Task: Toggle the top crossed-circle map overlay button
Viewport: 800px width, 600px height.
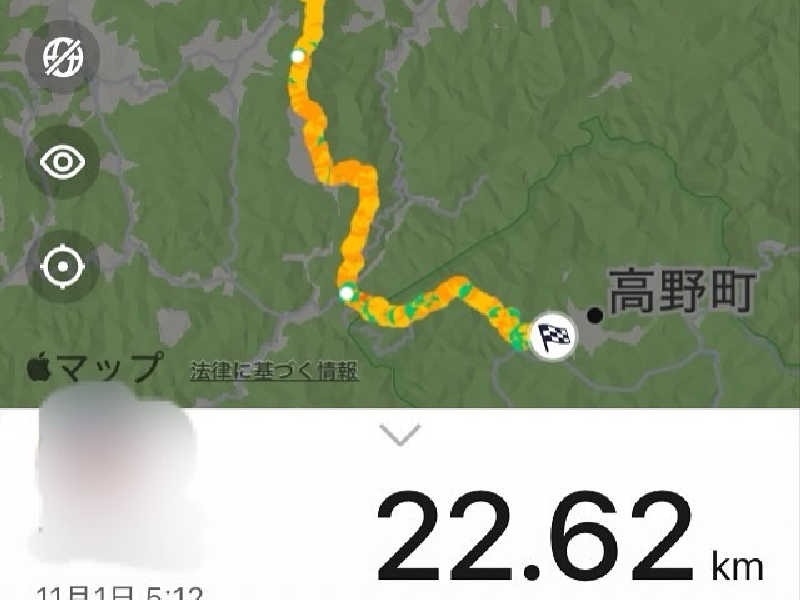Action: 61,57
